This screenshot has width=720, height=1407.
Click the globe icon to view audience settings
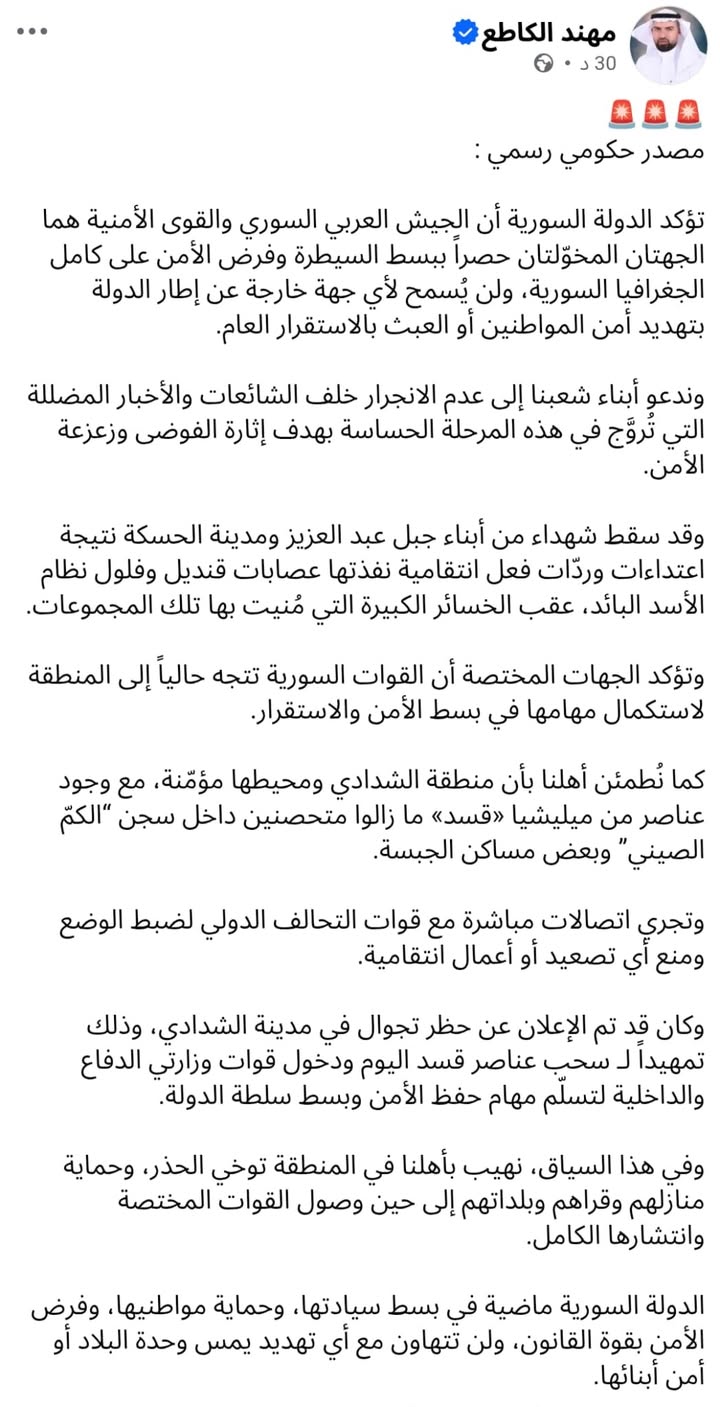coord(542,60)
